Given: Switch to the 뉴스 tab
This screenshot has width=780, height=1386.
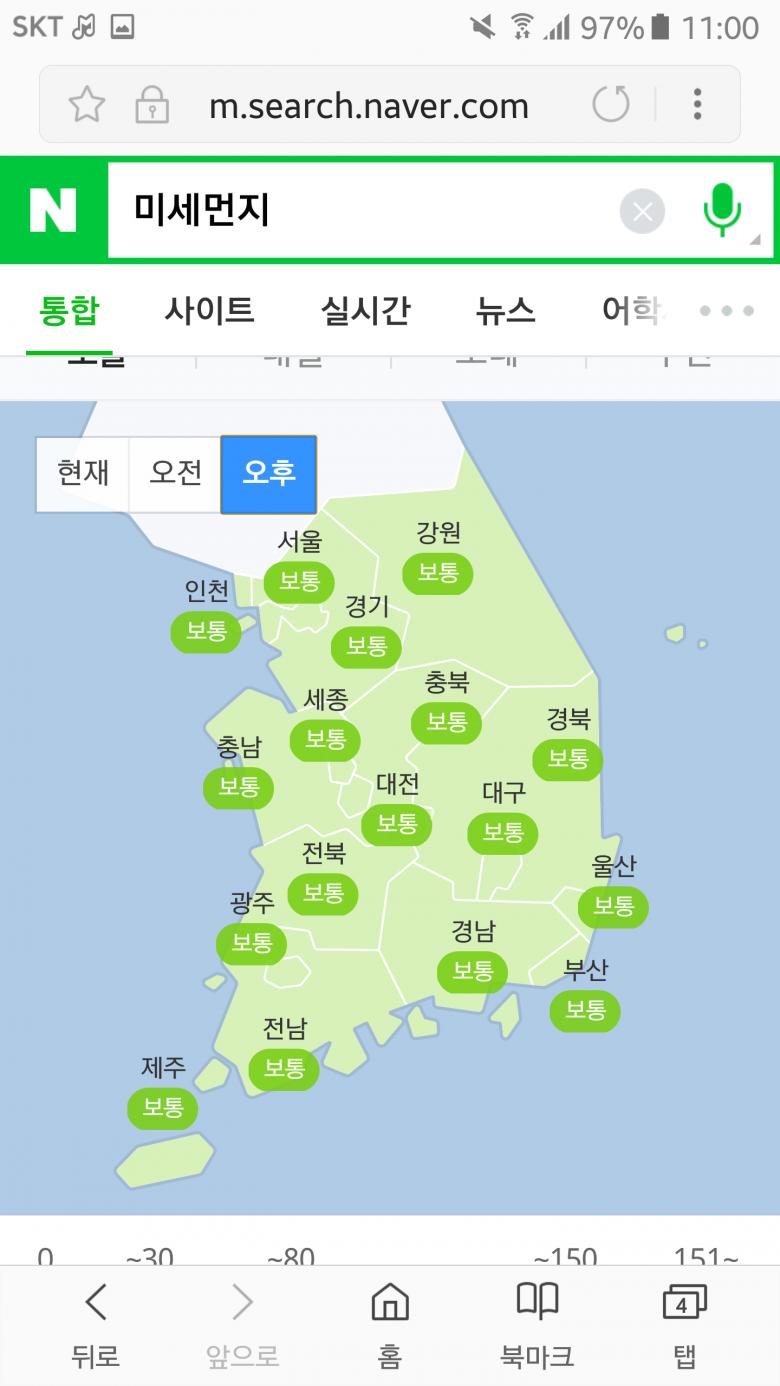Looking at the screenshot, I should coord(506,311).
